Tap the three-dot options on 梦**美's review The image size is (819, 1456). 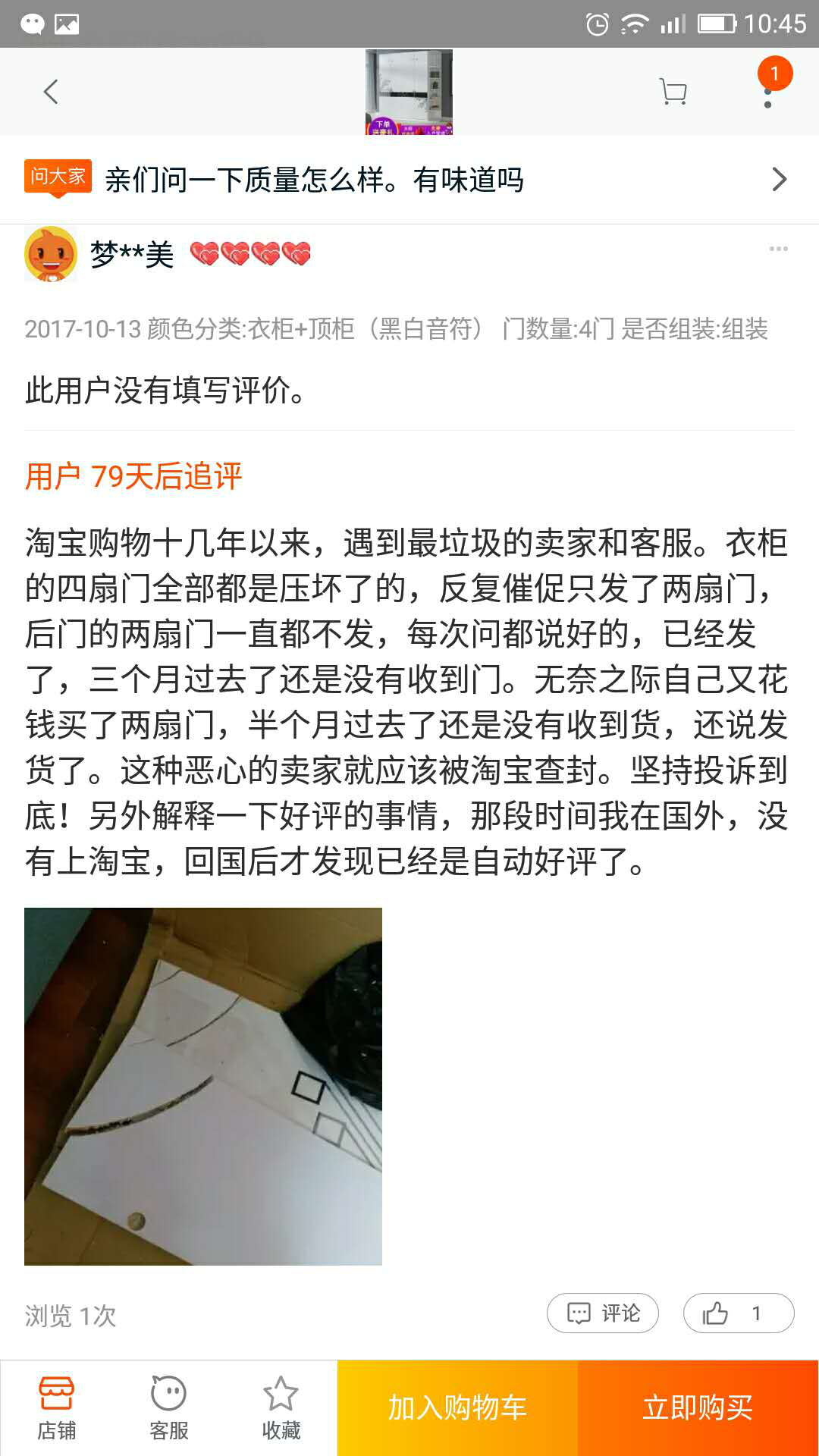click(x=778, y=249)
